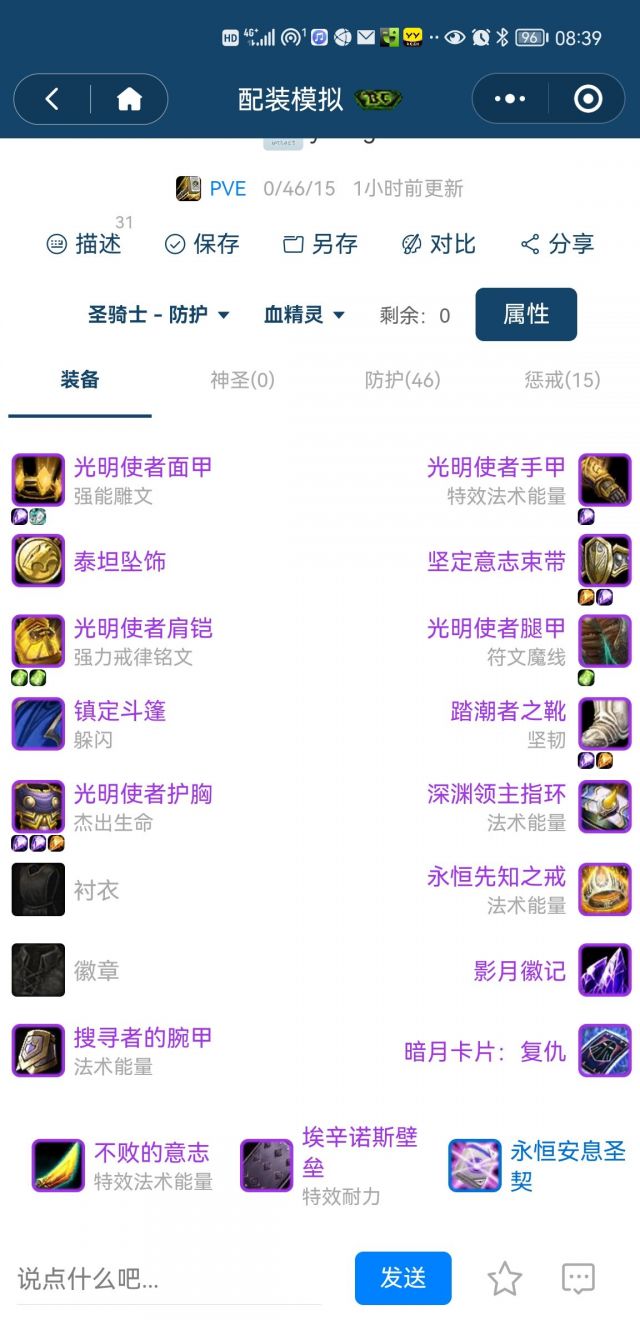Save as a copy with 另存
640x1320 pixels.
pyautogui.click(x=320, y=244)
